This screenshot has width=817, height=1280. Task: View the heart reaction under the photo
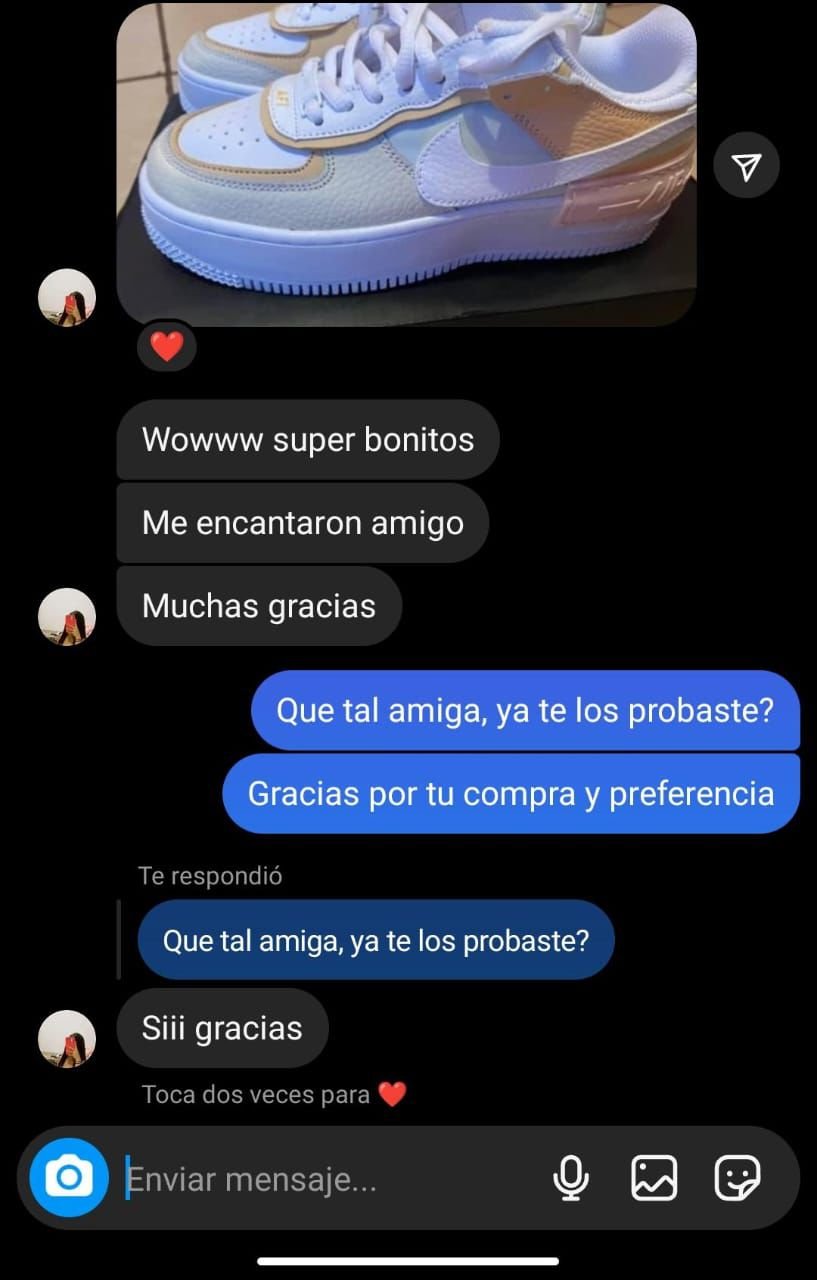[x=167, y=347]
